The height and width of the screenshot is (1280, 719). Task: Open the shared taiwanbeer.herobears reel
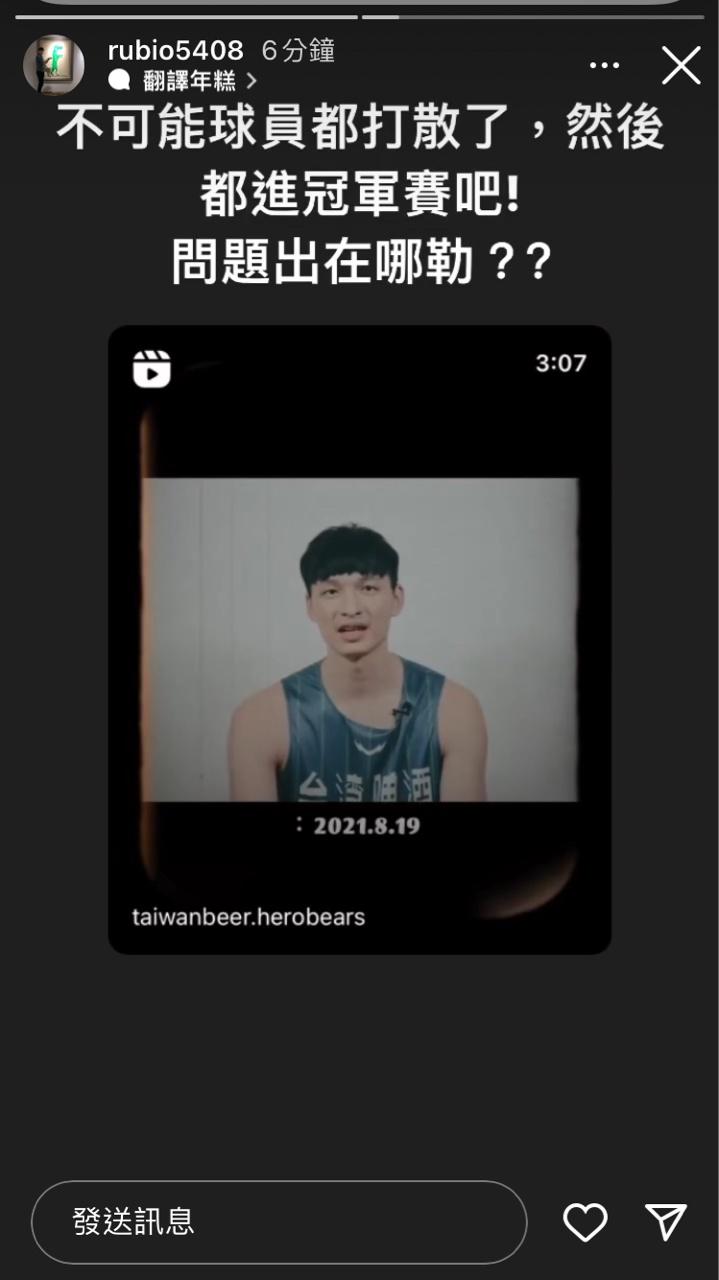(x=359, y=639)
